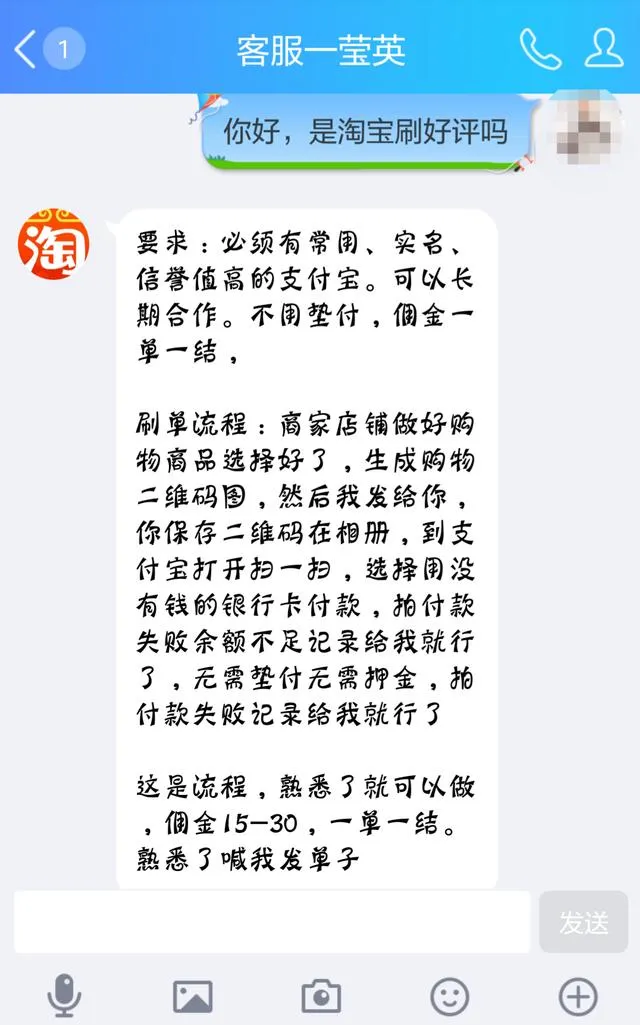Tap the 发送 button
The image size is (640, 1025).
point(583,922)
